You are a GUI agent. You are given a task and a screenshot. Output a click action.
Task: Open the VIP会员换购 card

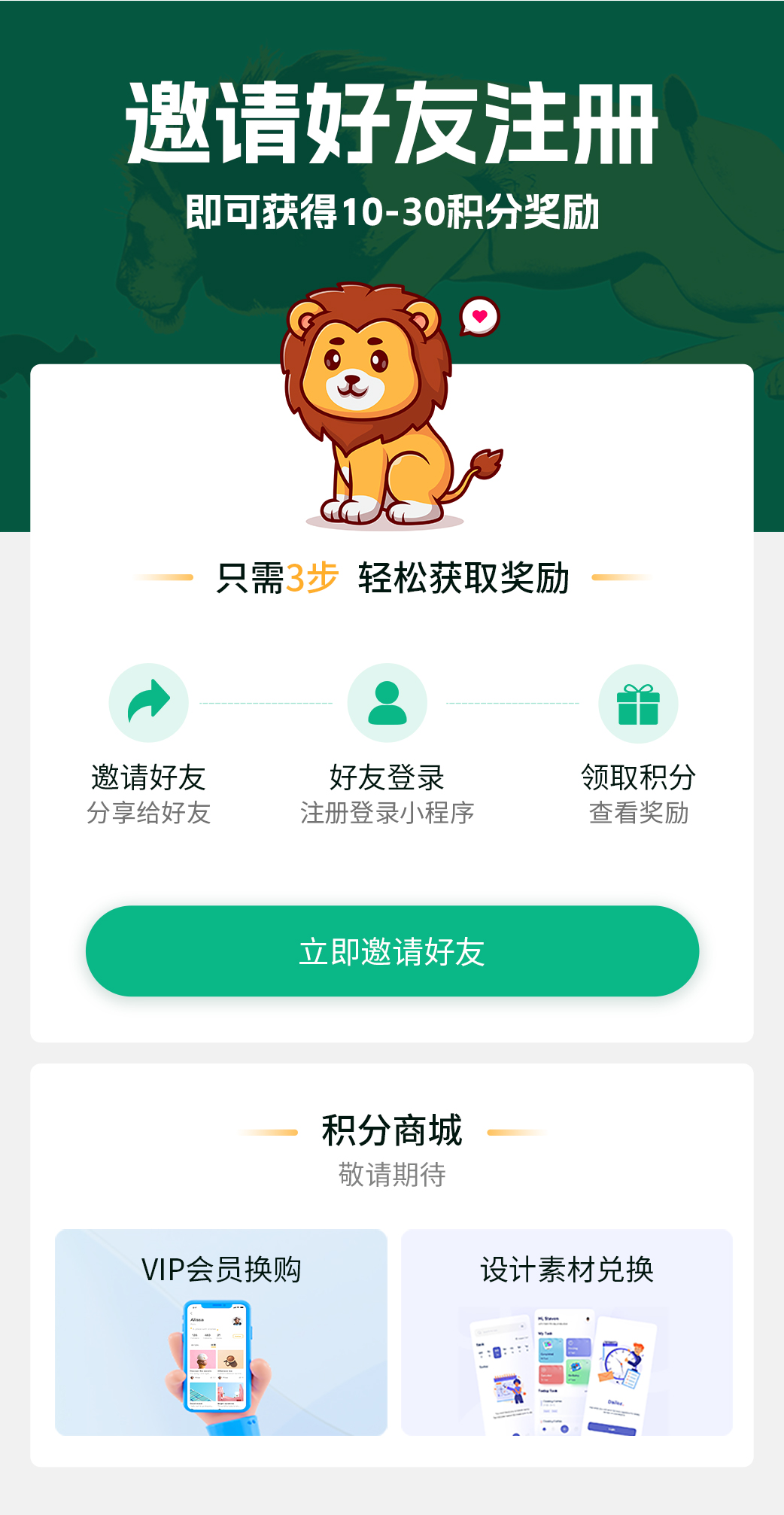pyautogui.click(x=221, y=1332)
